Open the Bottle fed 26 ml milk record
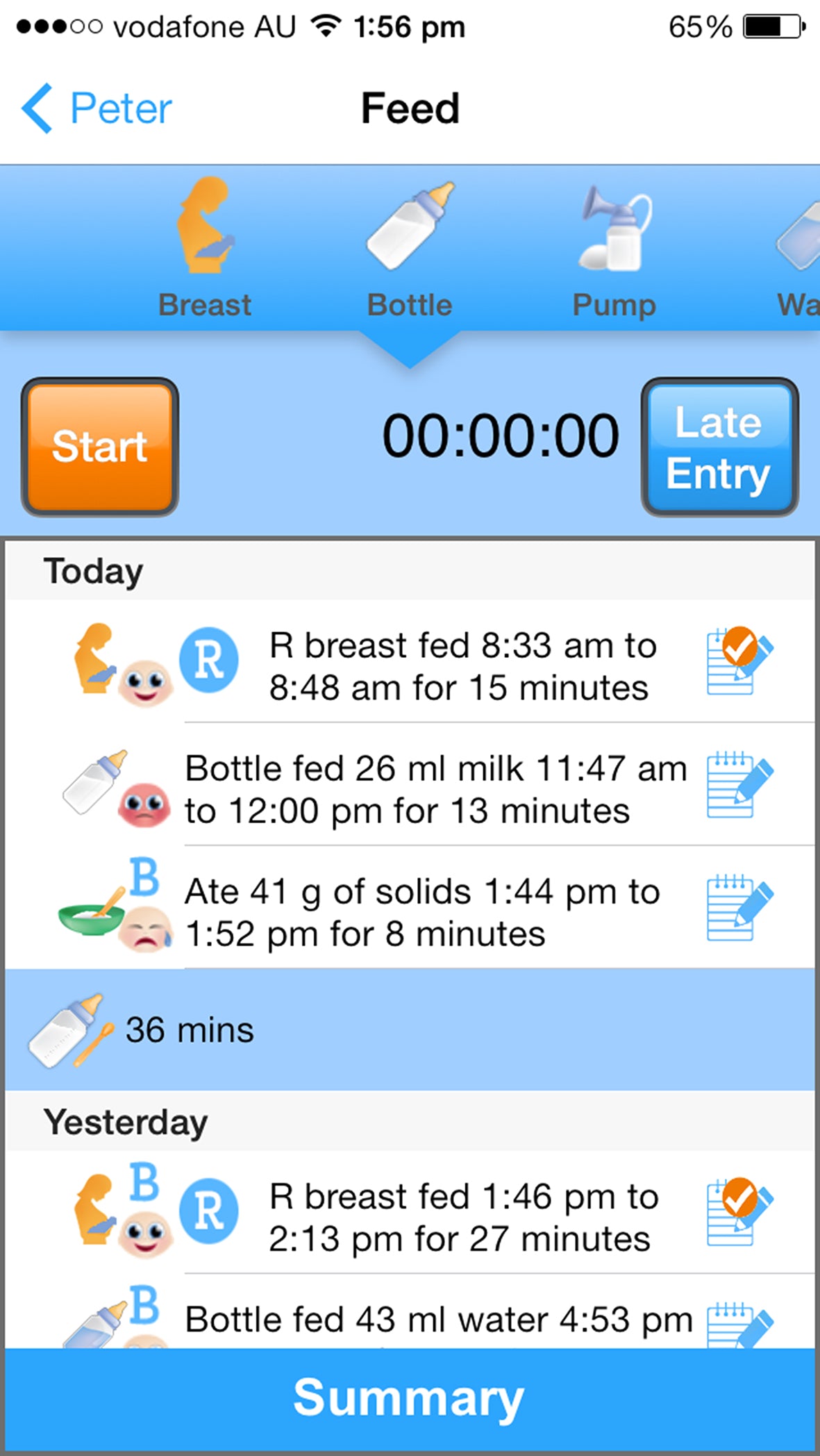Image resolution: width=820 pixels, height=1456 pixels. tap(434, 789)
